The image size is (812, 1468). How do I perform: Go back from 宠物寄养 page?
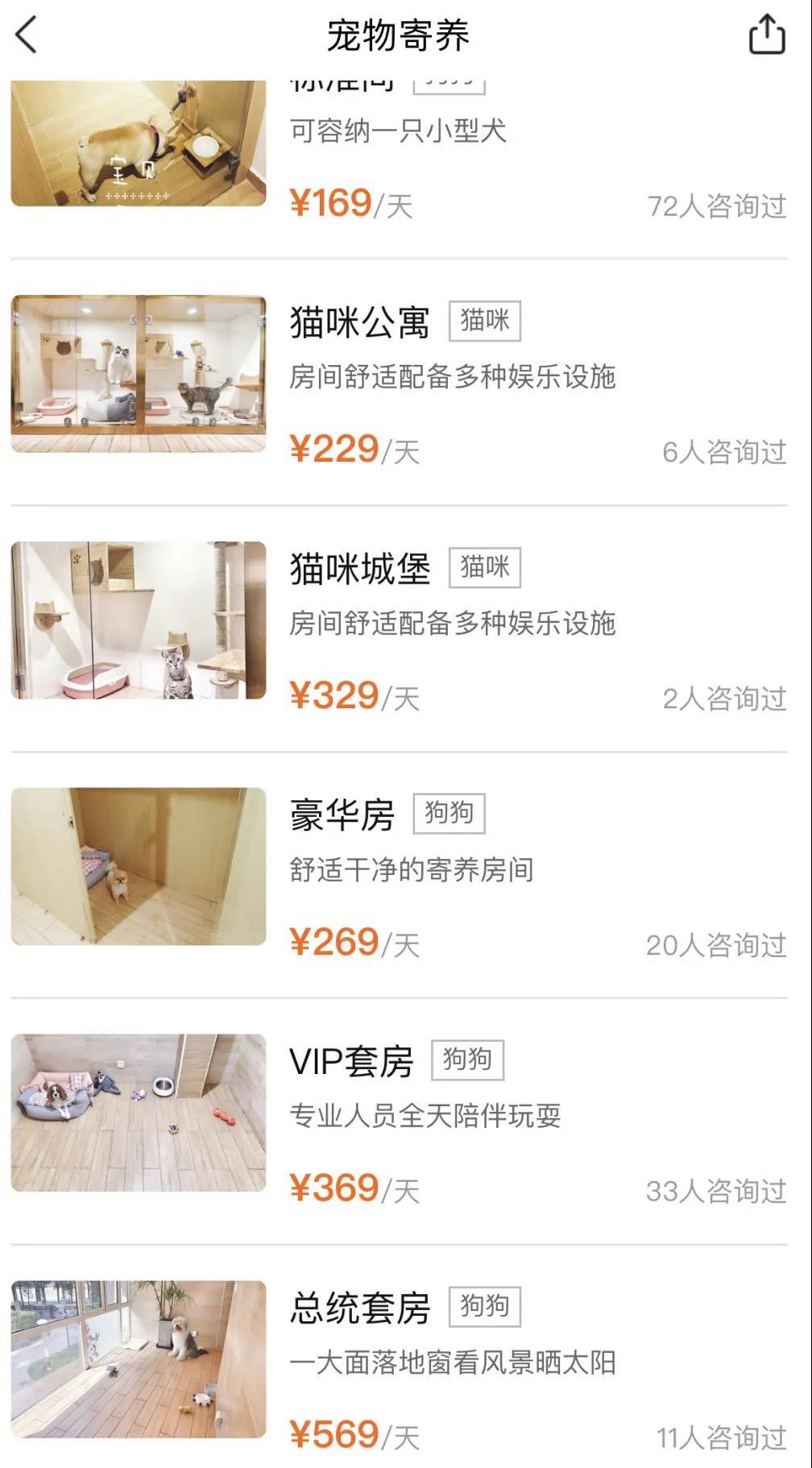tap(27, 35)
